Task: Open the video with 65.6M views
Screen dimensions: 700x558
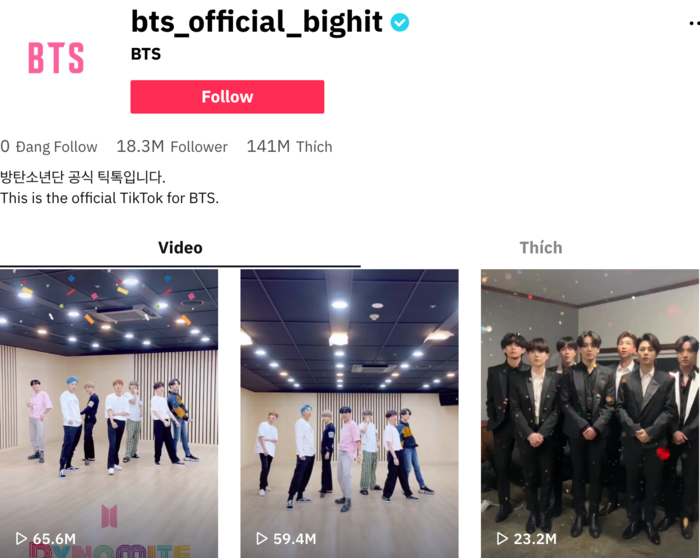Action: click(109, 412)
